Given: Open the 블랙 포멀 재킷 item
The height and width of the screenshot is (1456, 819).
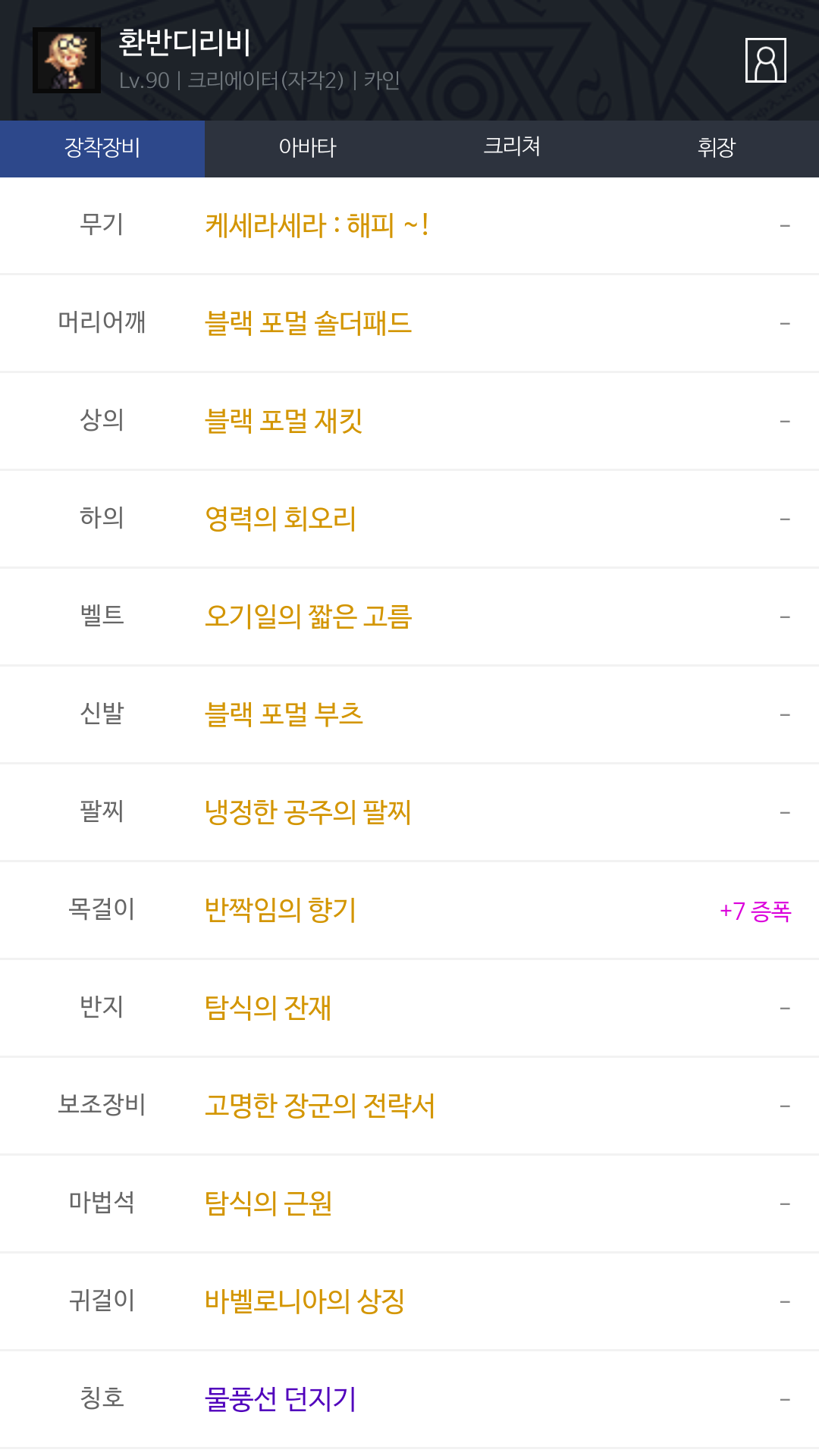Looking at the screenshot, I should pyautogui.click(x=284, y=422).
